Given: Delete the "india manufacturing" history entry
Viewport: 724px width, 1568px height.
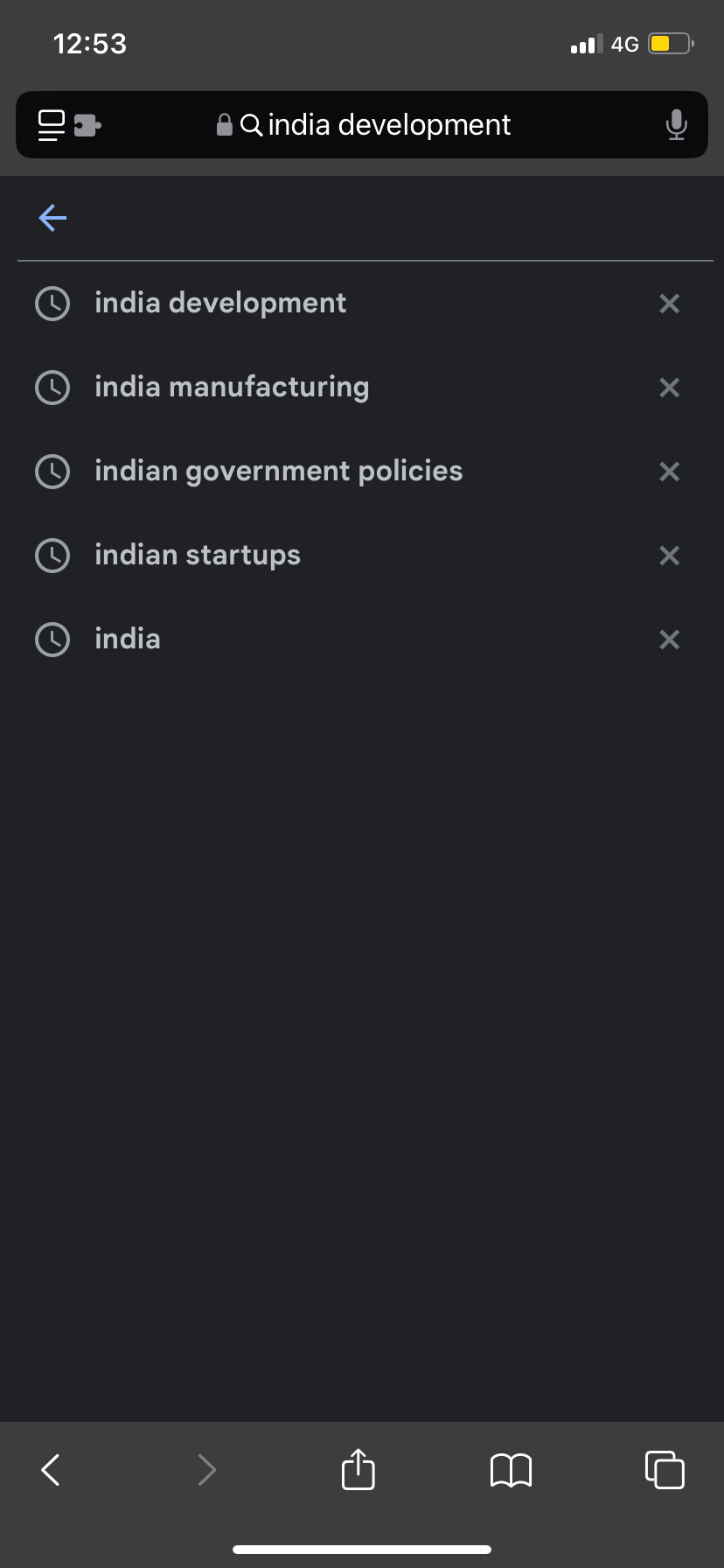Looking at the screenshot, I should click(x=669, y=388).
